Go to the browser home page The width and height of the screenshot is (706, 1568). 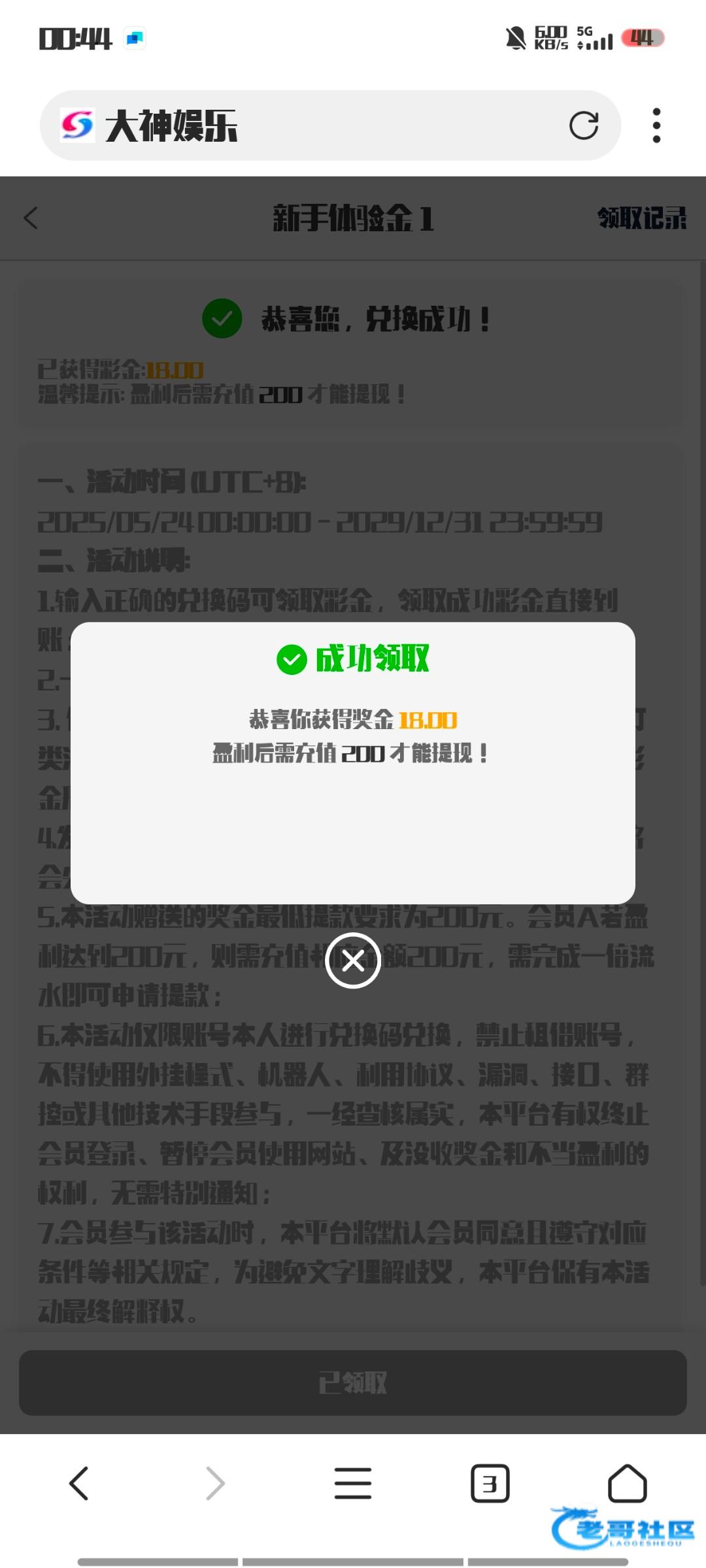click(x=628, y=1483)
